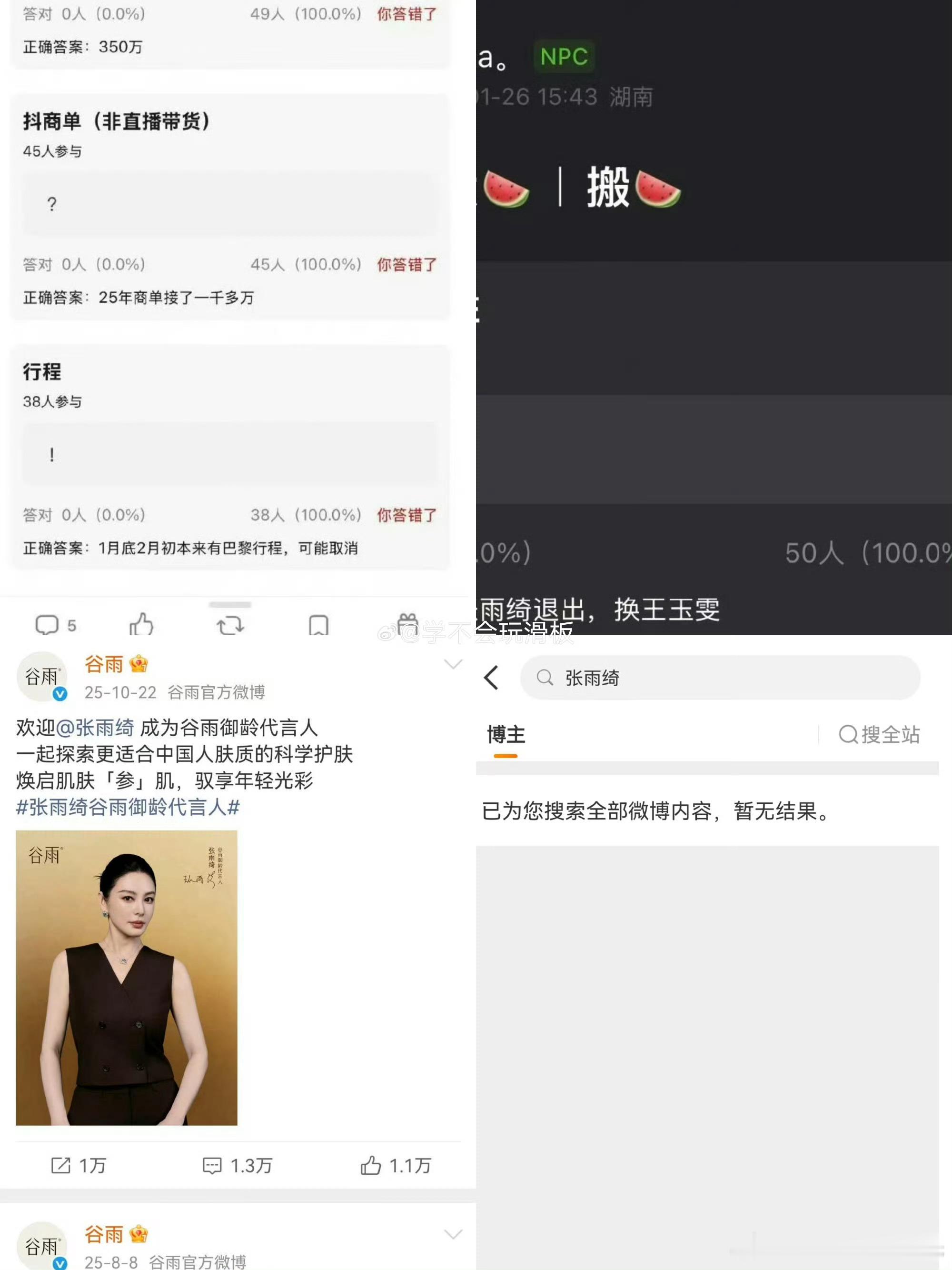Go back from the 张雨绮 search page
Image resolution: width=952 pixels, height=1270 pixels.
pyautogui.click(x=491, y=678)
